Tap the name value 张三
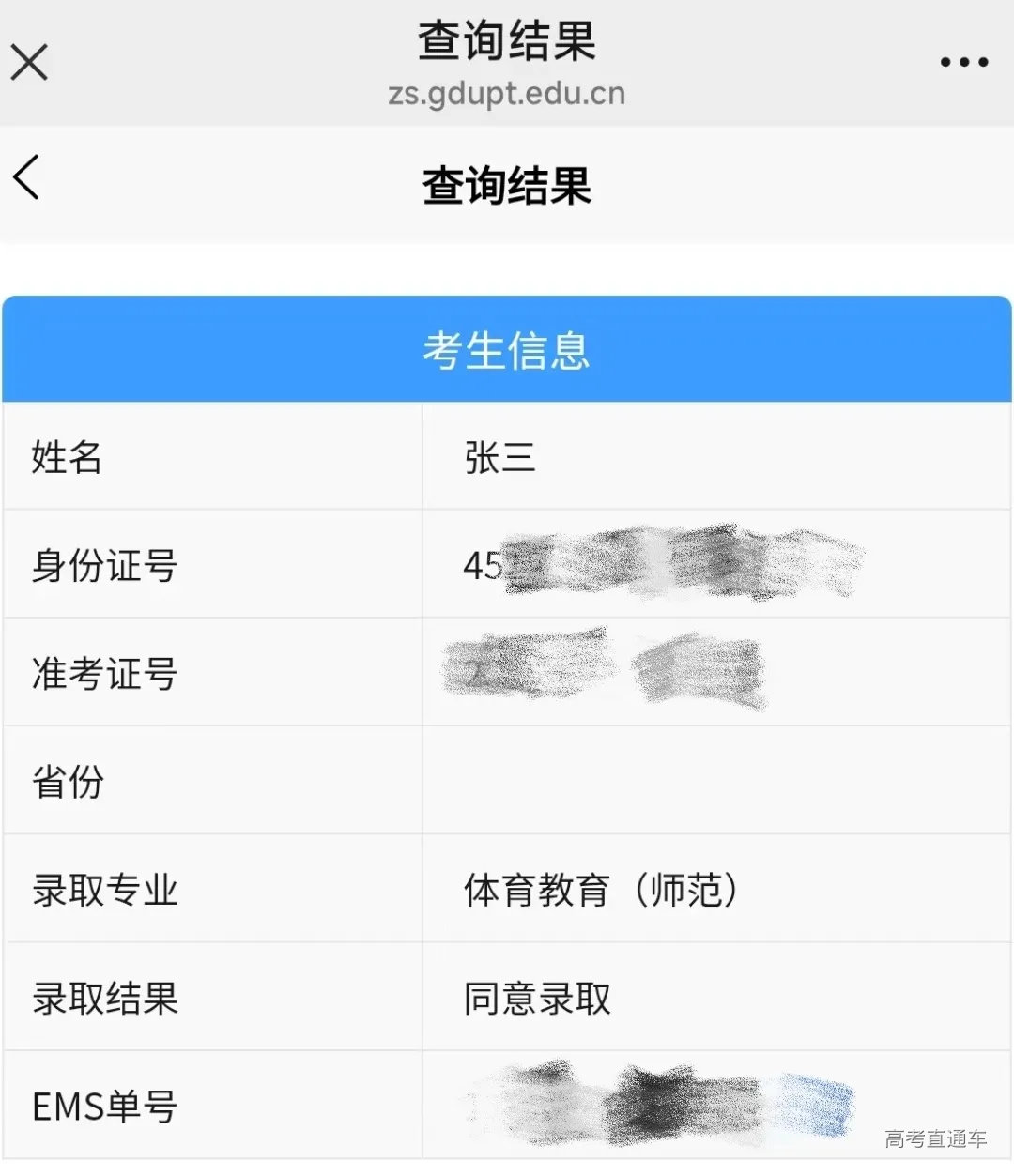Image resolution: width=1014 pixels, height=1176 pixels. pyautogui.click(x=499, y=459)
